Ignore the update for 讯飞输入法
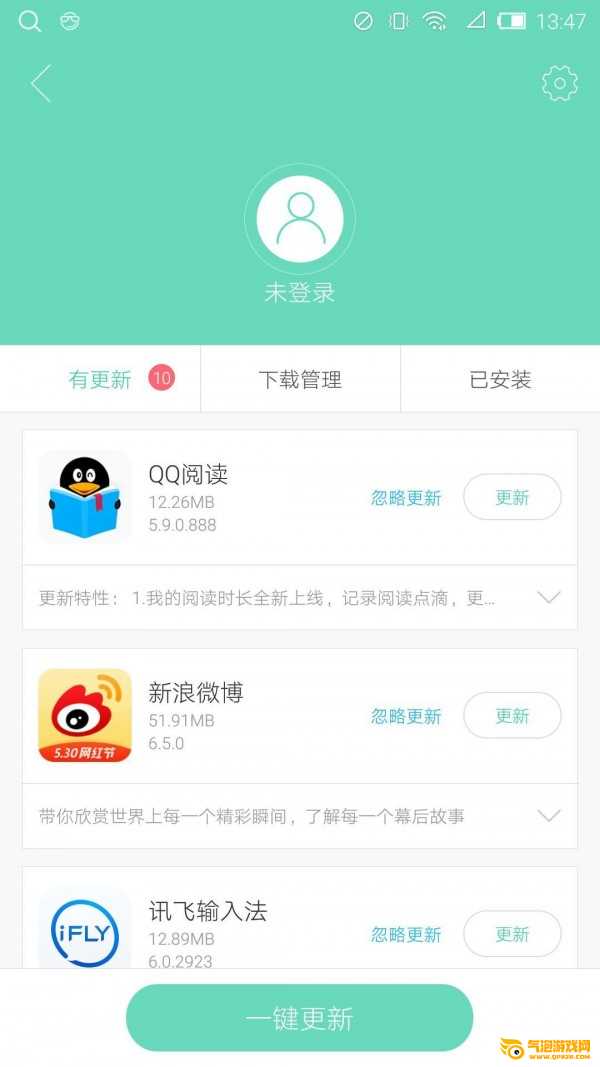The width and height of the screenshot is (600, 1067). pos(406,934)
